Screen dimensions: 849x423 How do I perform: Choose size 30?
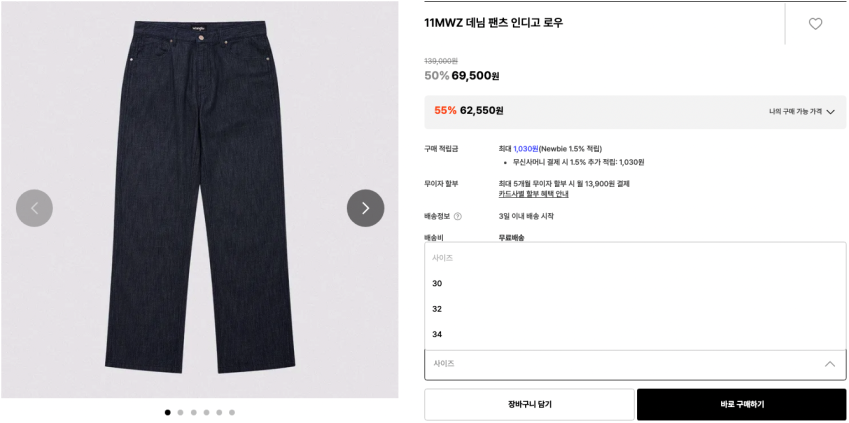click(x=437, y=283)
